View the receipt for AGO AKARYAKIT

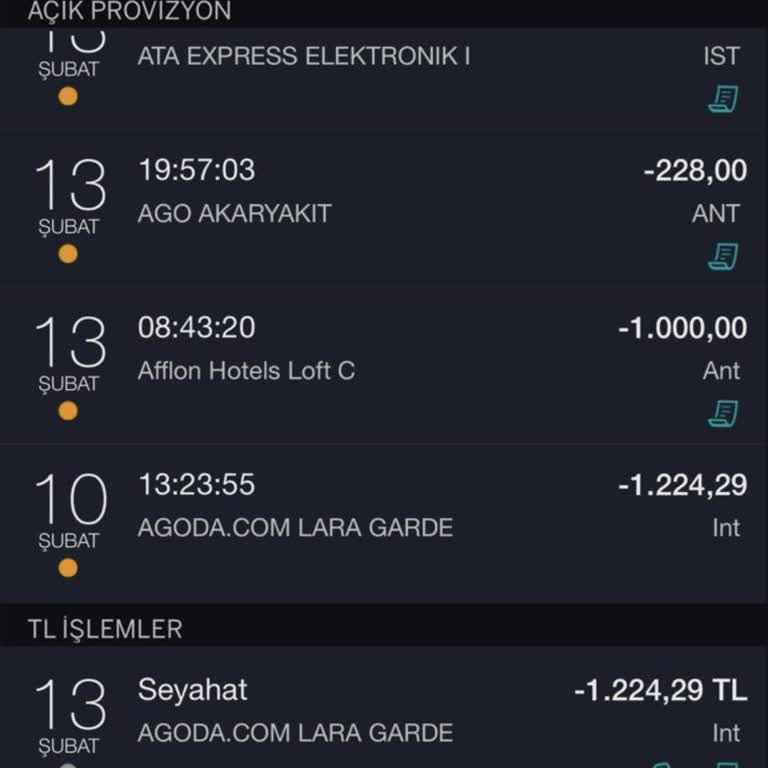click(x=723, y=256)
